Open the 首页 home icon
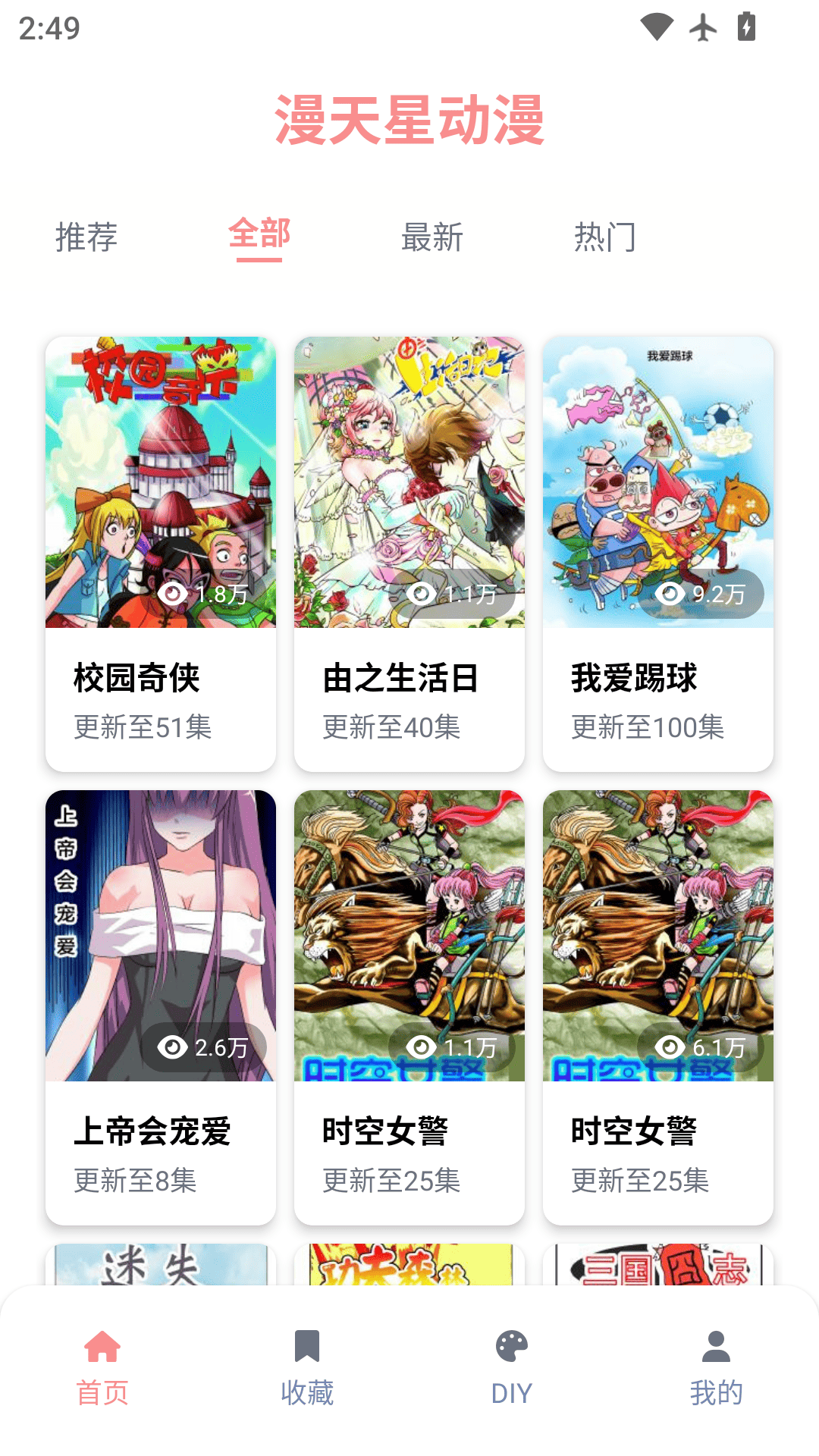The height and width of the screenshot is (1456, 819). pyautogui.click(x=102, y=1361)
